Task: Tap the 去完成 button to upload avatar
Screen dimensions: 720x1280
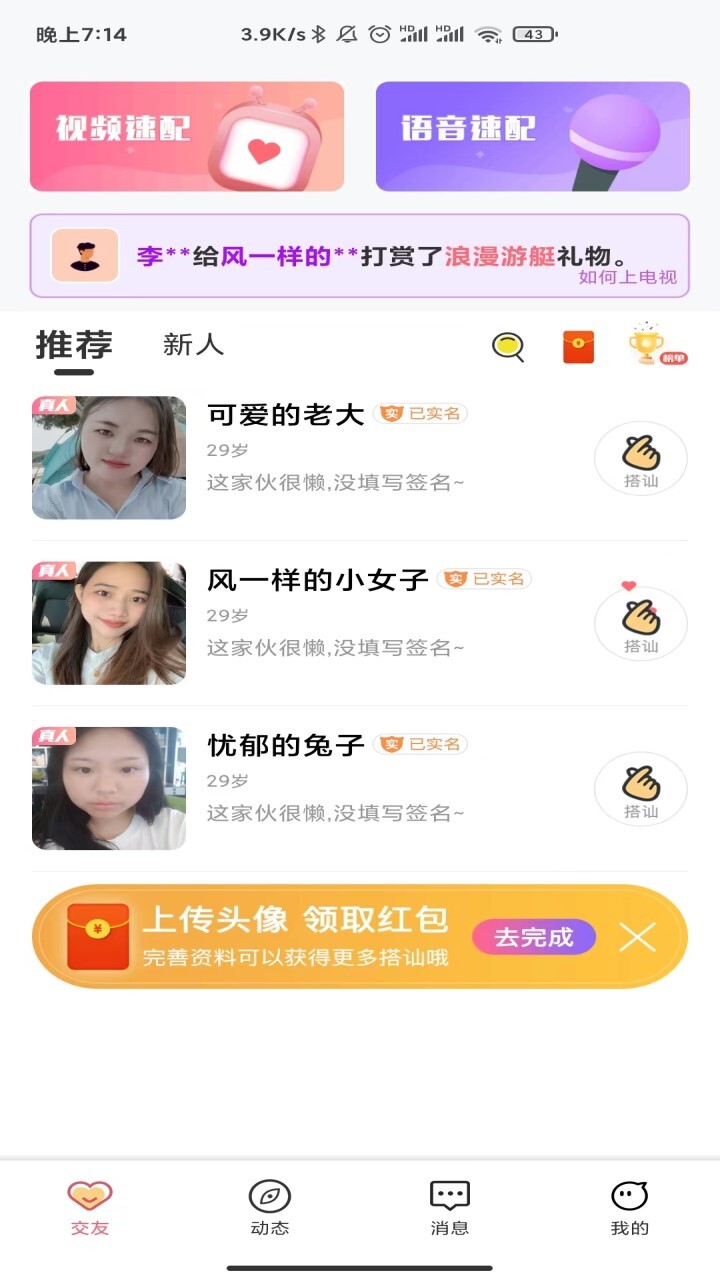Action: (533, 936)
